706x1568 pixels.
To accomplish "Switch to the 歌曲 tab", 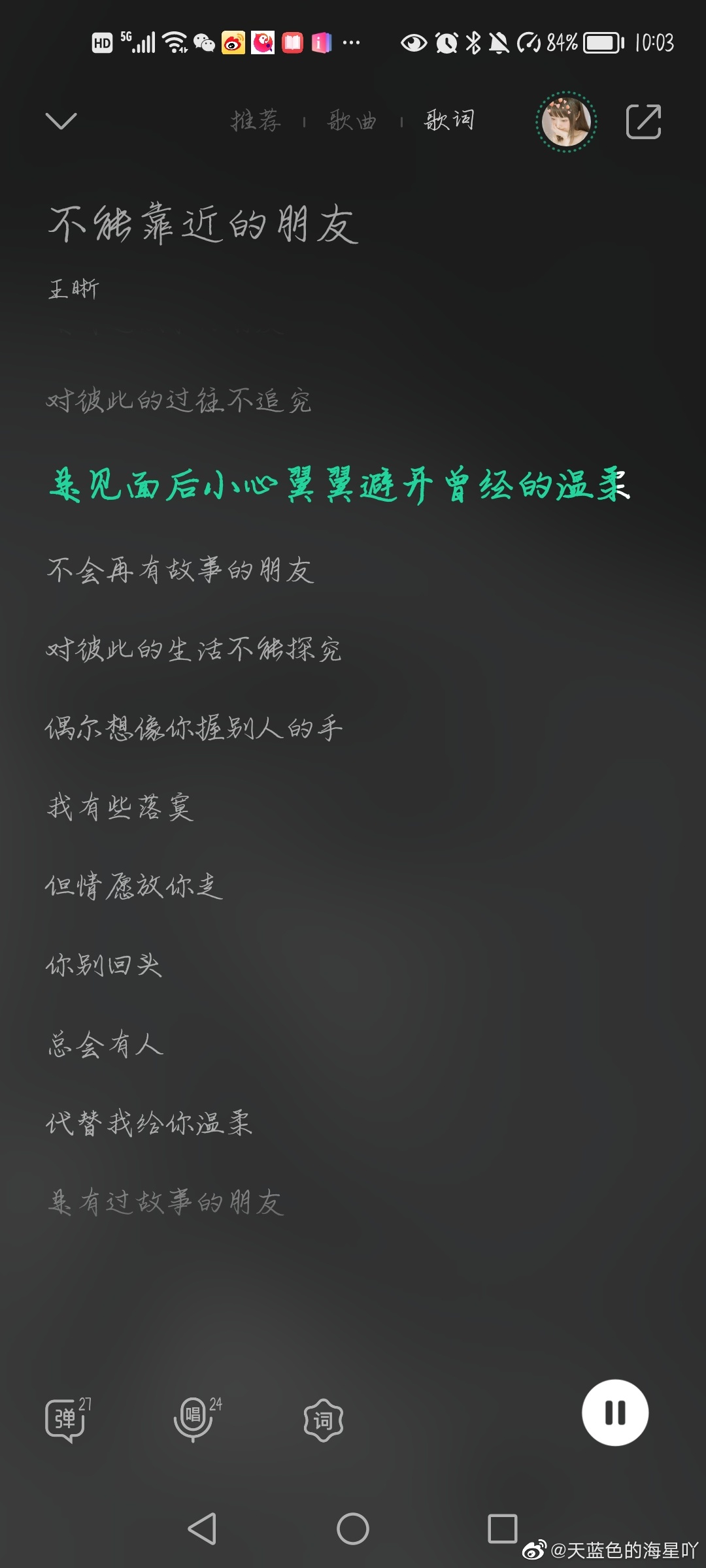I will pos(352,121).
